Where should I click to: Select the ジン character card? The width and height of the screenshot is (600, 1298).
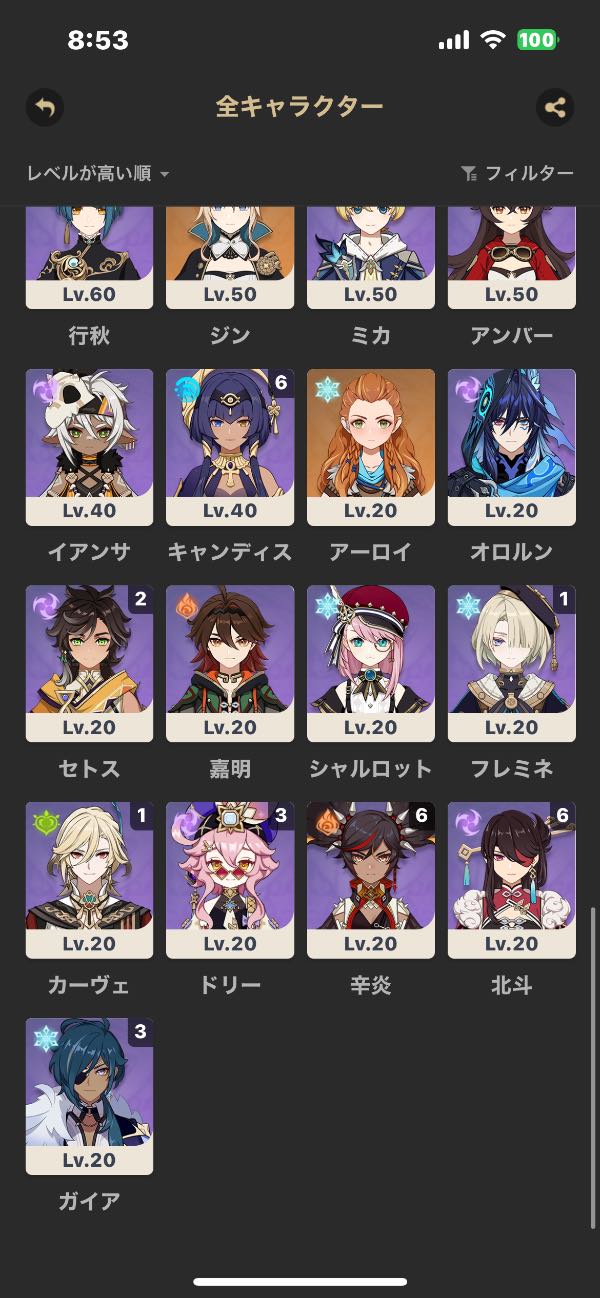pos(230,258)
